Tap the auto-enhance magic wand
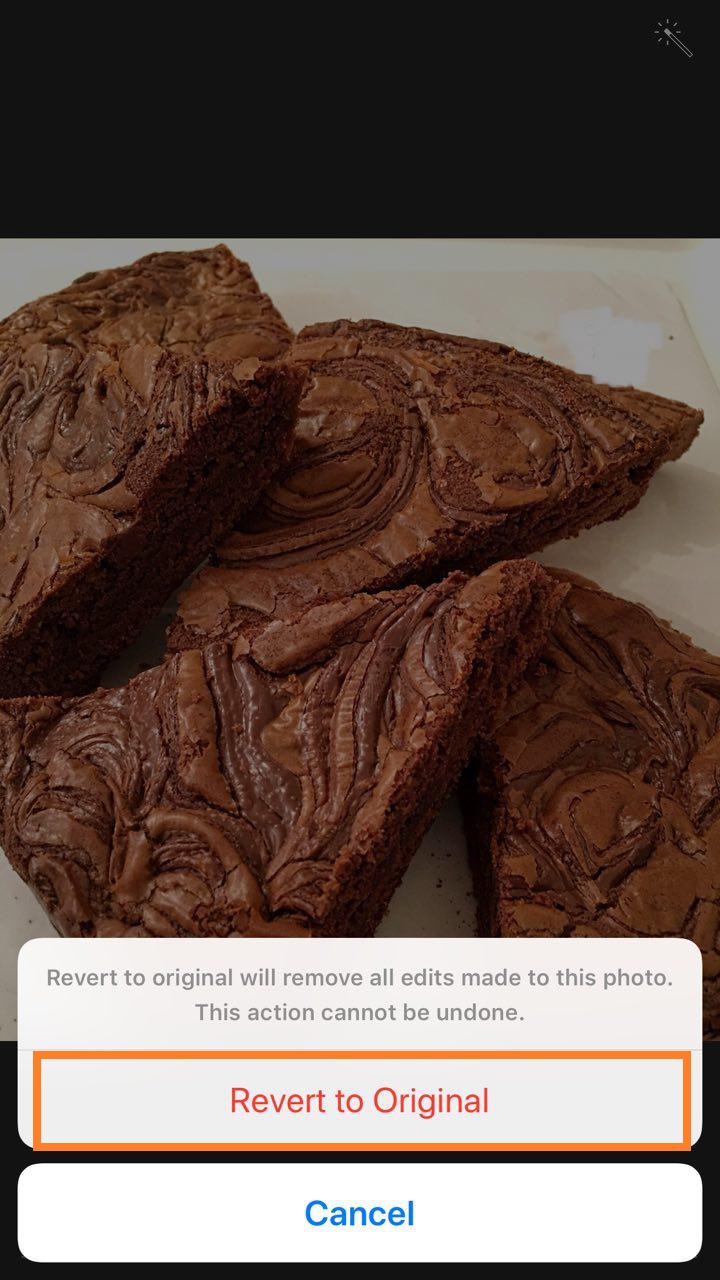Image resolution: width=720 pixels, height=1280 pixels. point(673,39)
